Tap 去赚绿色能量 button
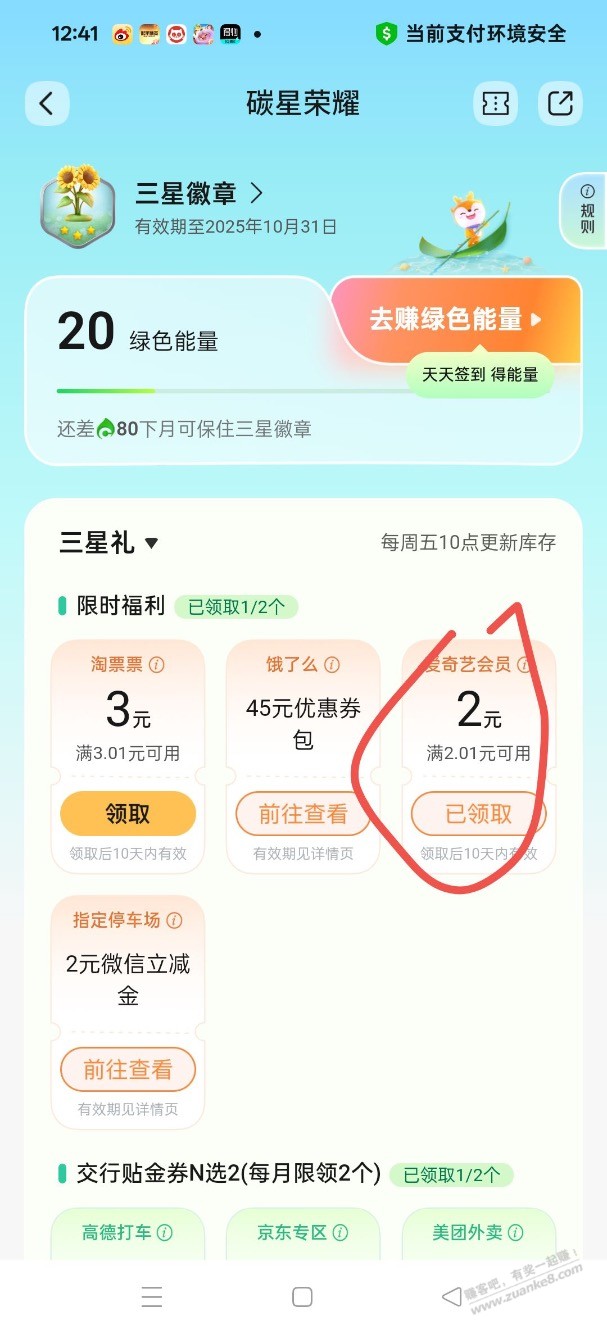607x1334 pixels. coord(455,319)
